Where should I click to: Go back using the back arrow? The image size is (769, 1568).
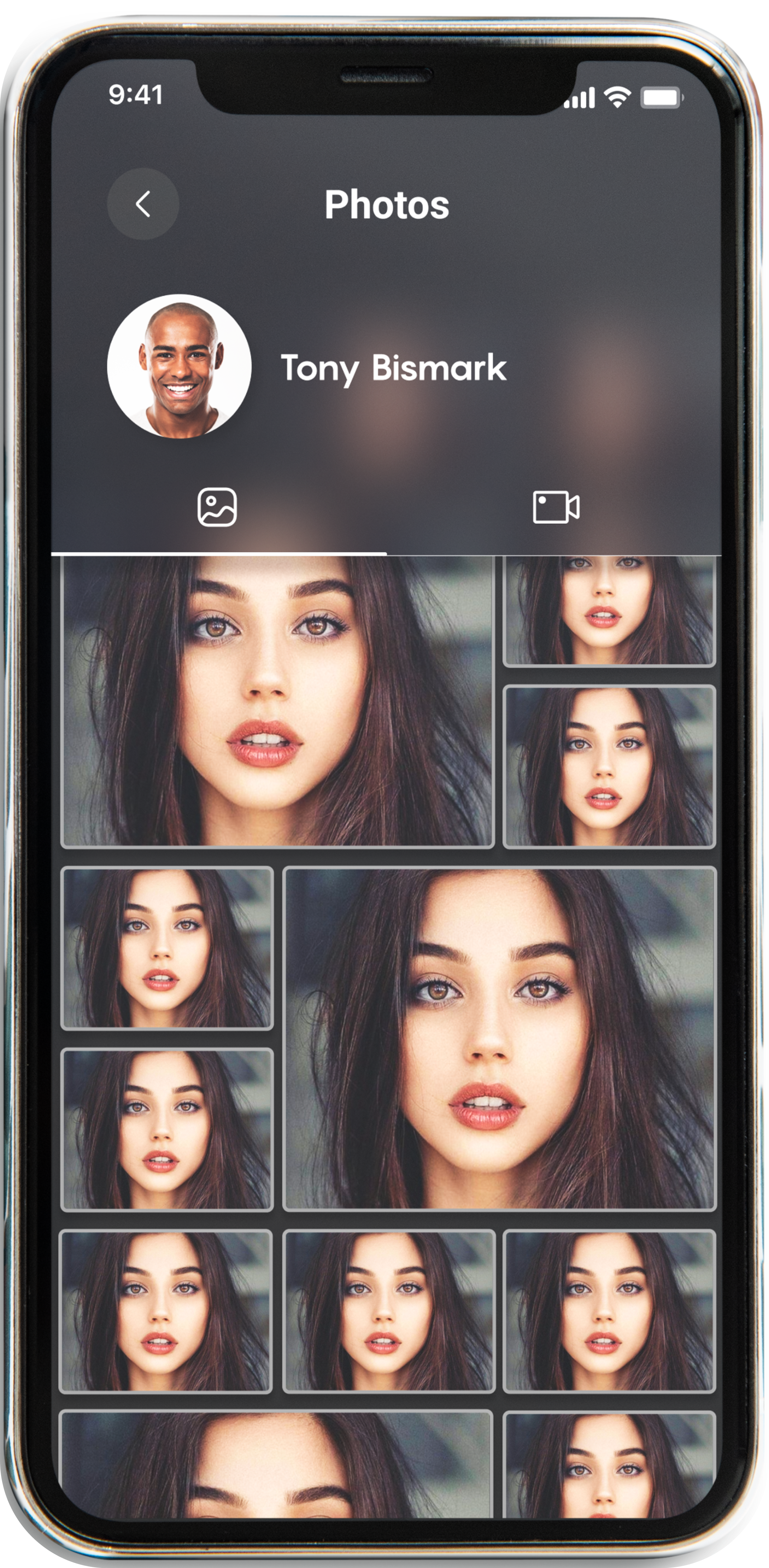(143, 204)
